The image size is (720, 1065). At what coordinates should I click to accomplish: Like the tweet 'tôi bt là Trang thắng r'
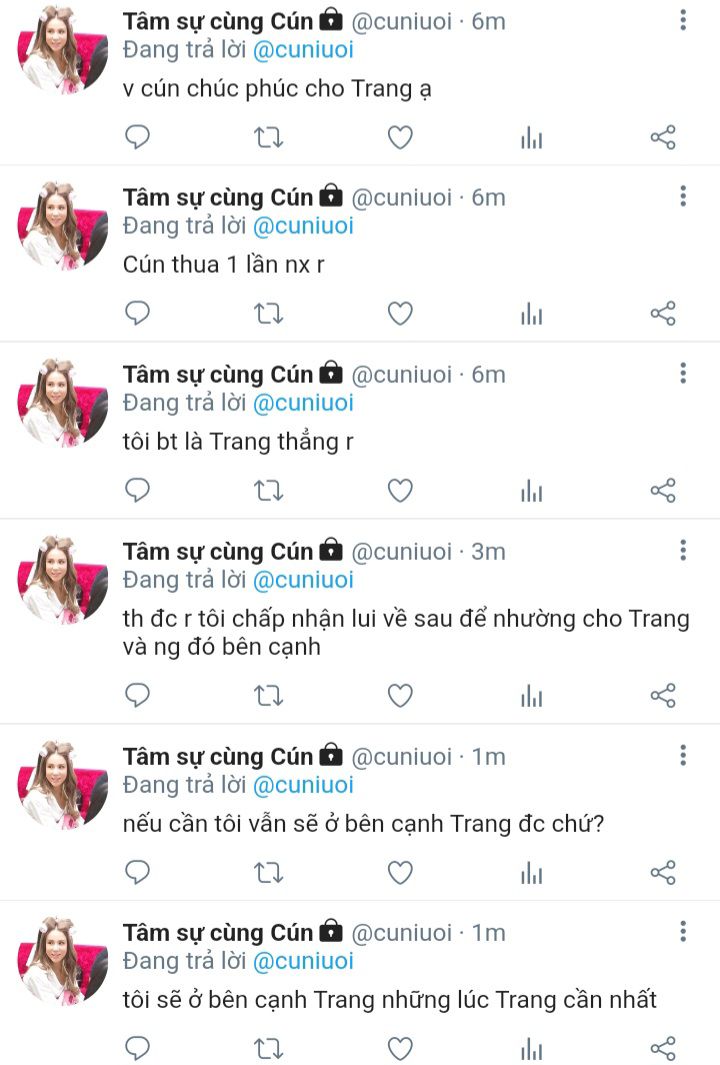click(x=400, y=490)
